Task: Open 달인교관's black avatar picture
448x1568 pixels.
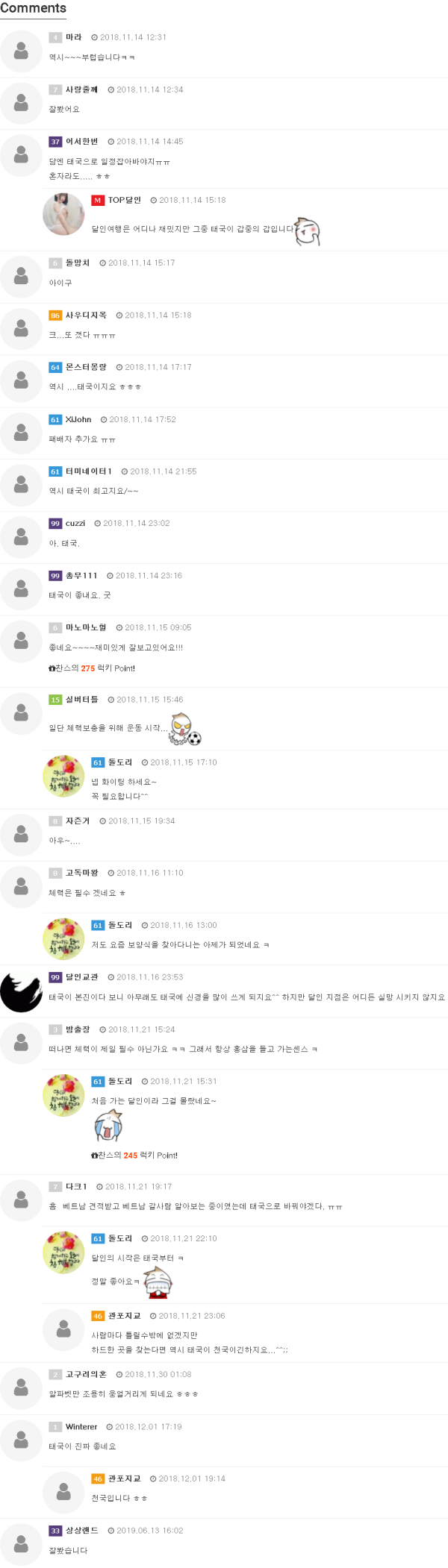Action: coord(21,991)
